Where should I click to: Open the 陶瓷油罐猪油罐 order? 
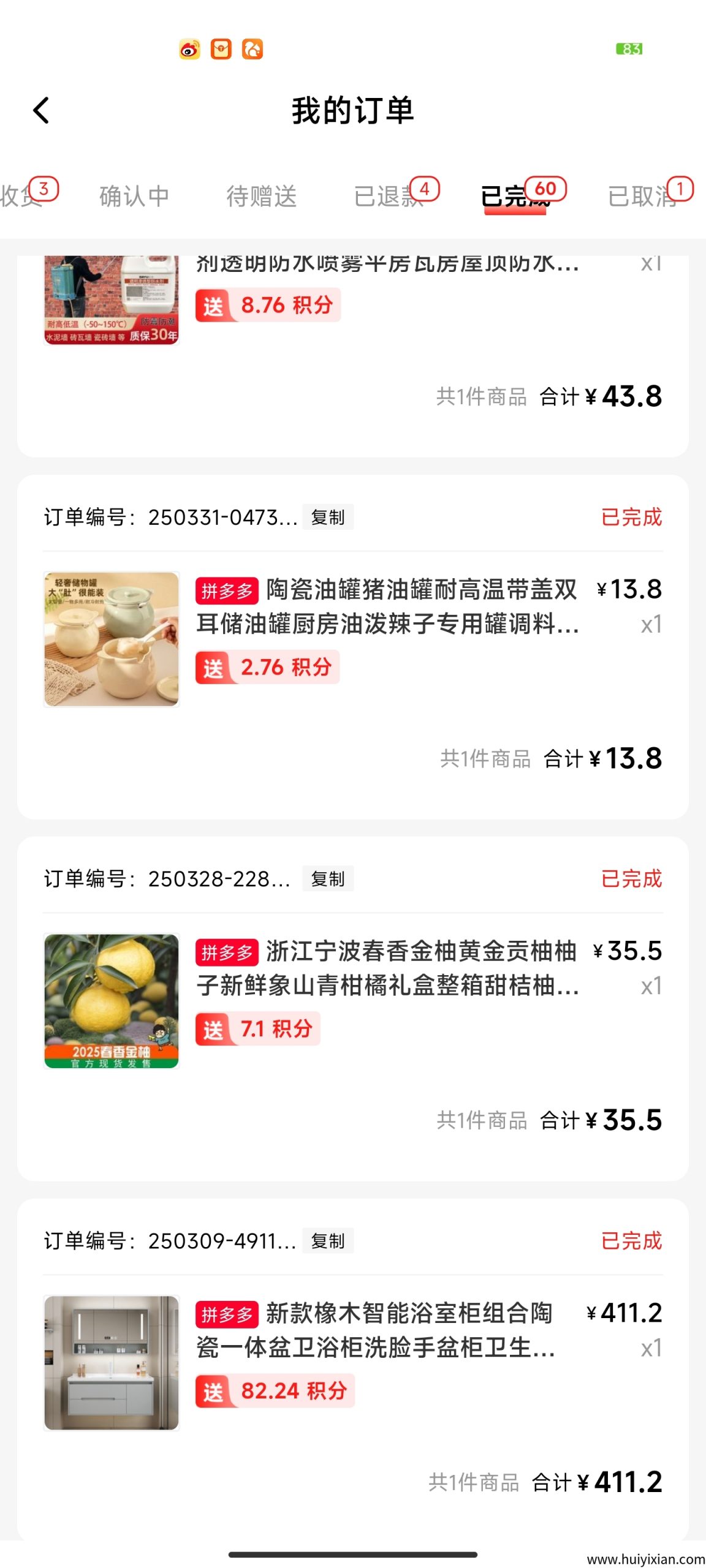click(386, 608)
